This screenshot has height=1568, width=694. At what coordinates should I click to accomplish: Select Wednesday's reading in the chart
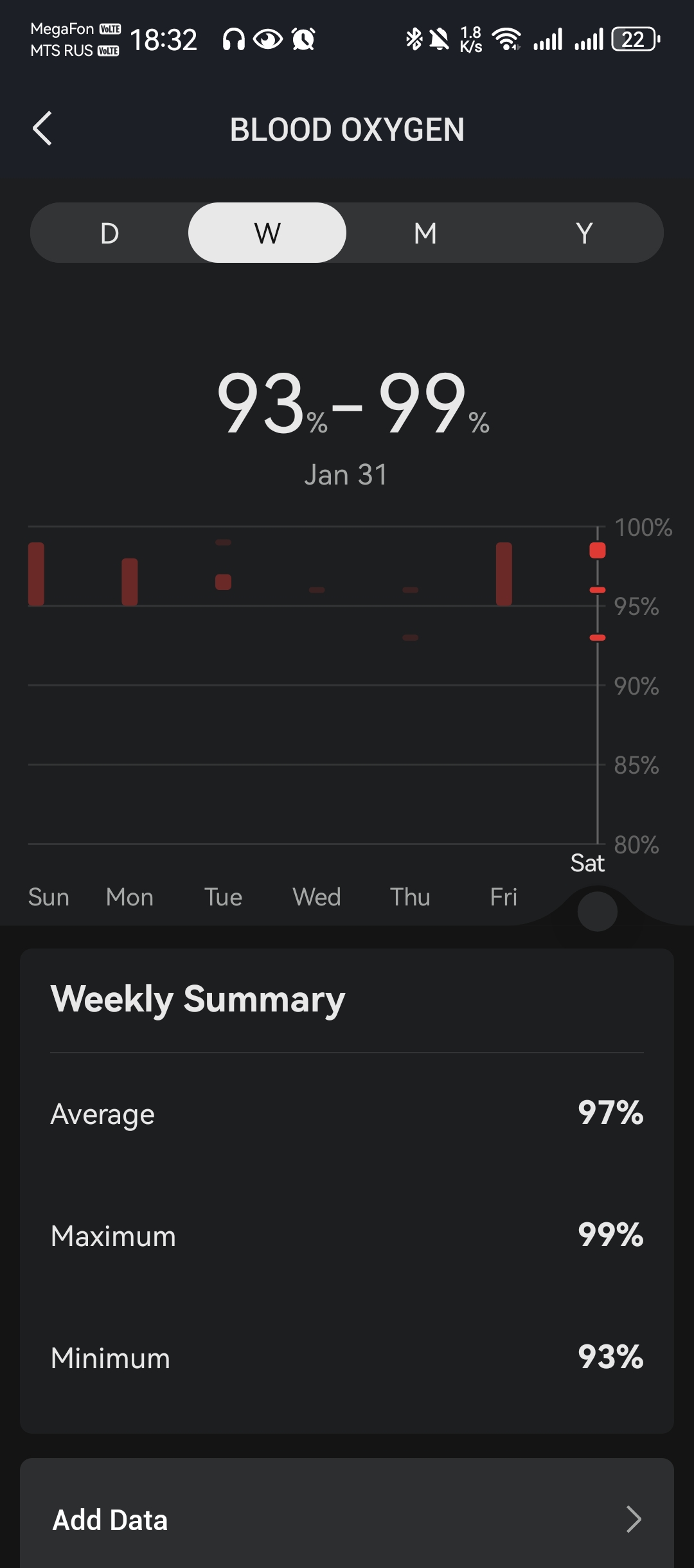coord(317,589)
